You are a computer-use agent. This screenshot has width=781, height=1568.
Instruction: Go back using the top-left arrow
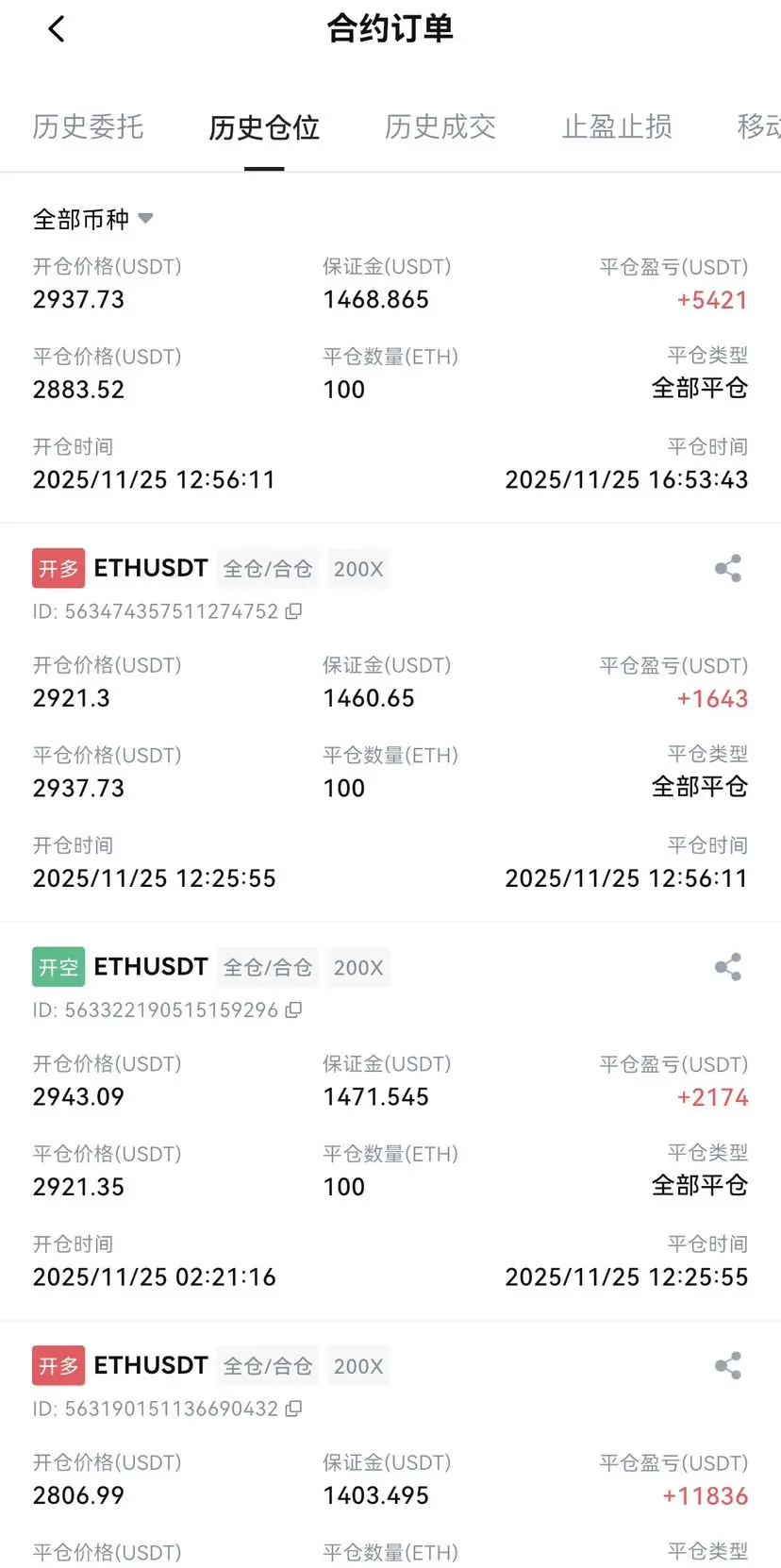[x=57, y=29]
